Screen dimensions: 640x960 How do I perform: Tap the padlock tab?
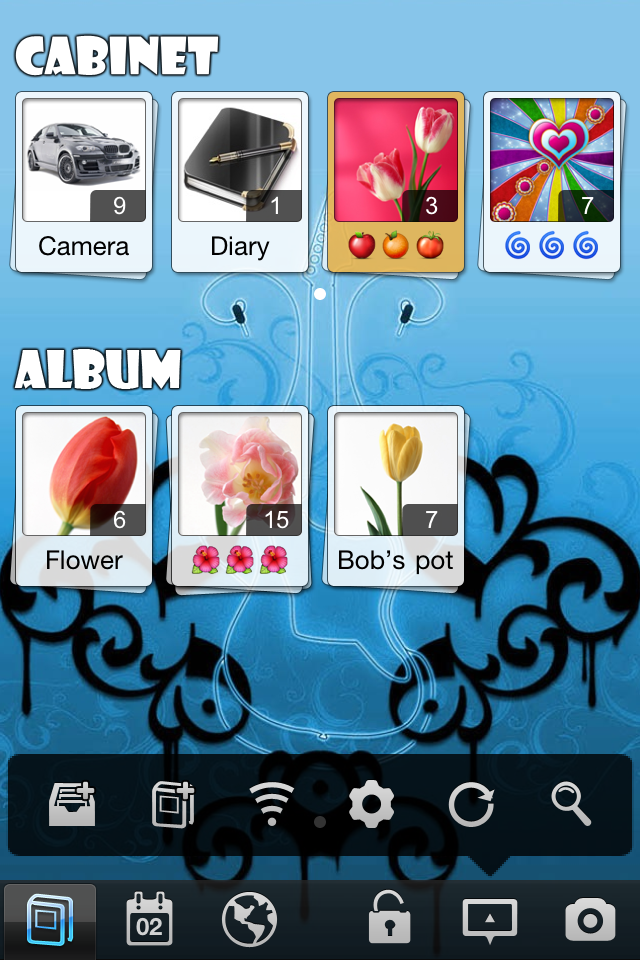(389, 920)
